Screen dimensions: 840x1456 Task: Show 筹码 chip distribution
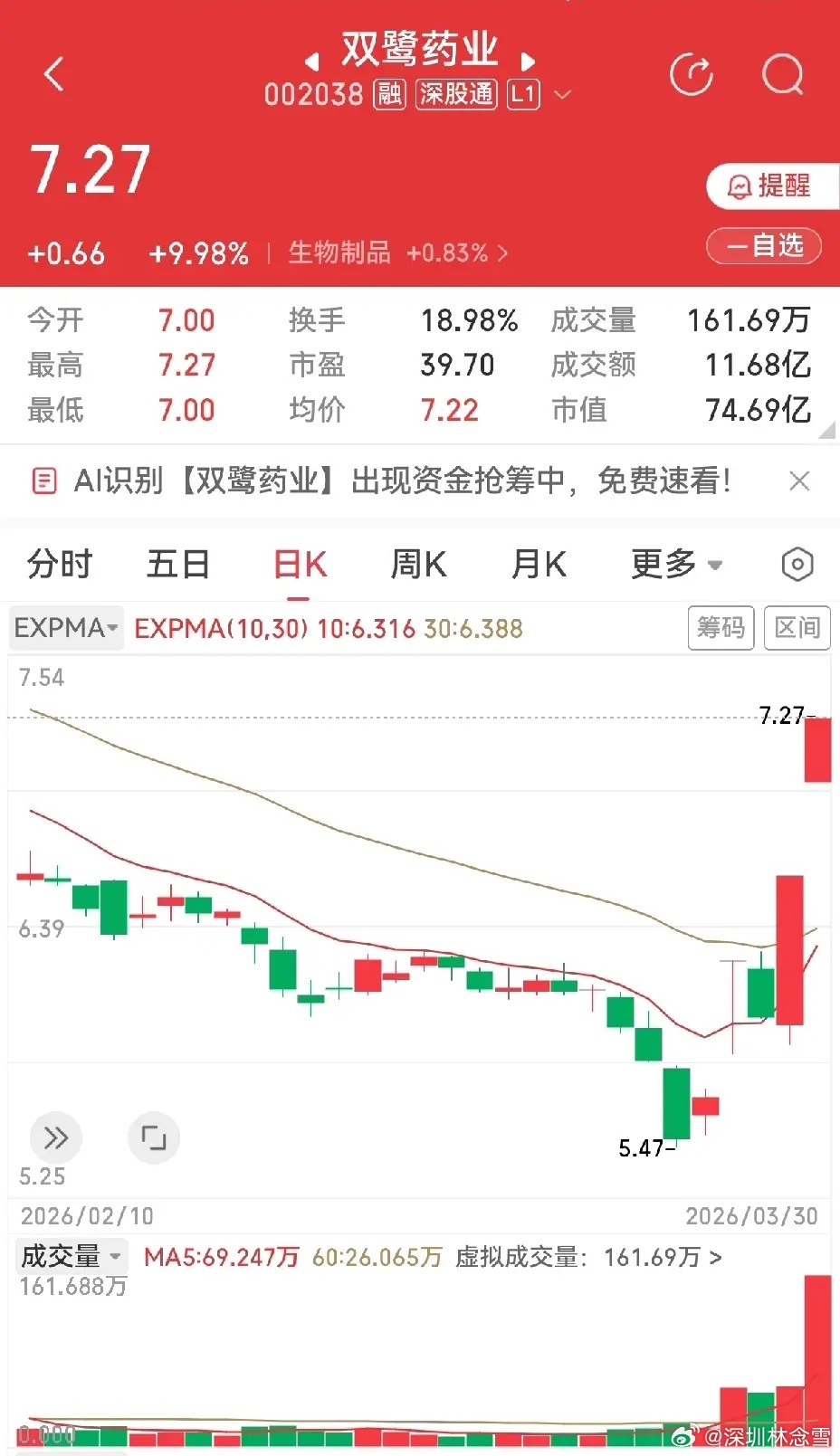pos(721,627)
